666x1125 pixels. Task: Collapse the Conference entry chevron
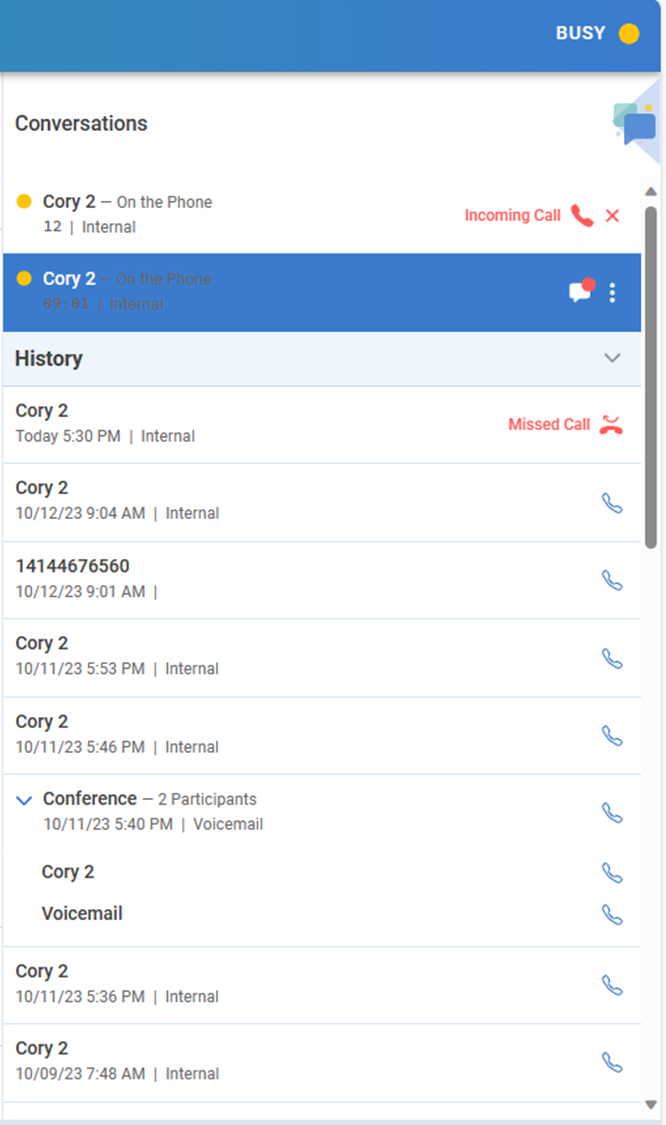point(25,799)
